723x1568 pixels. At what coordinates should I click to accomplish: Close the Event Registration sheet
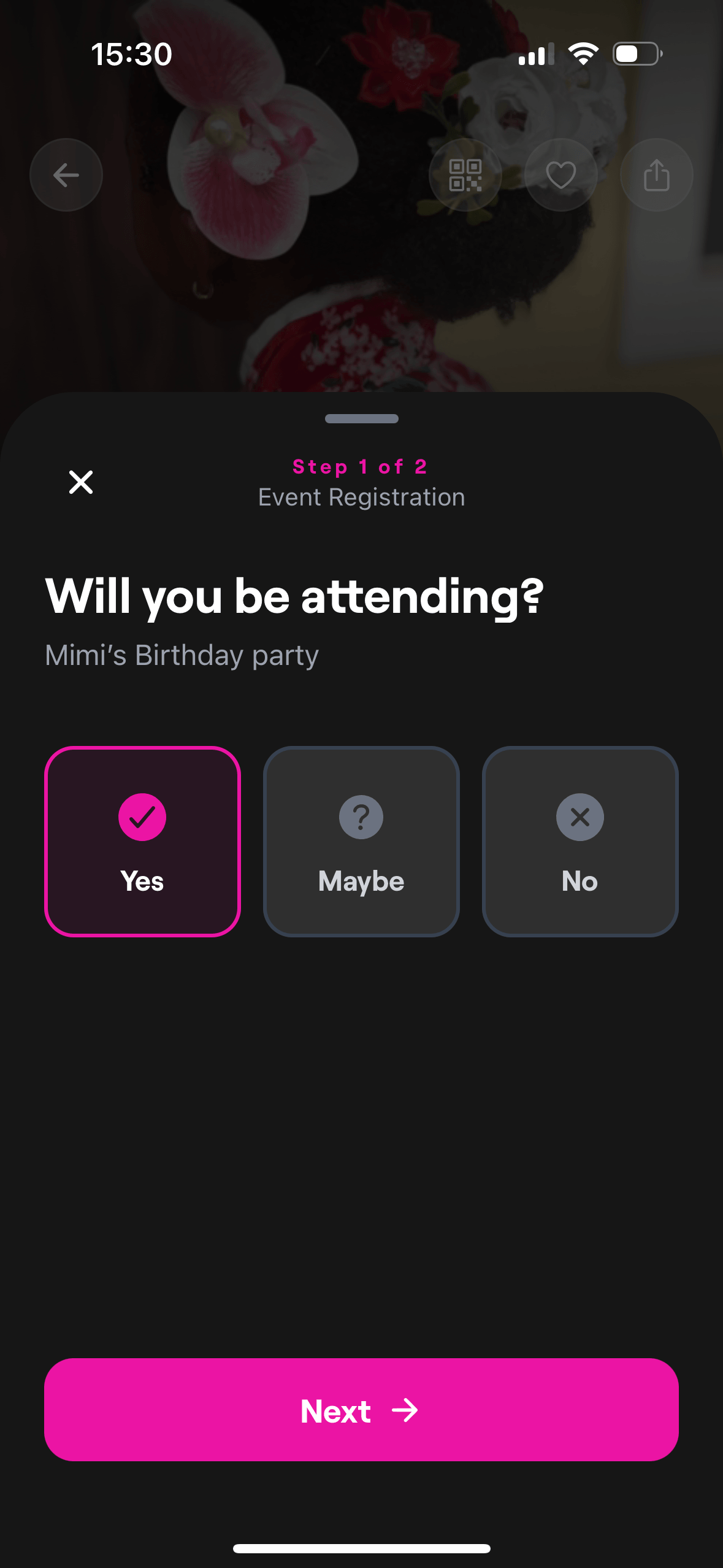coord(81,482)
